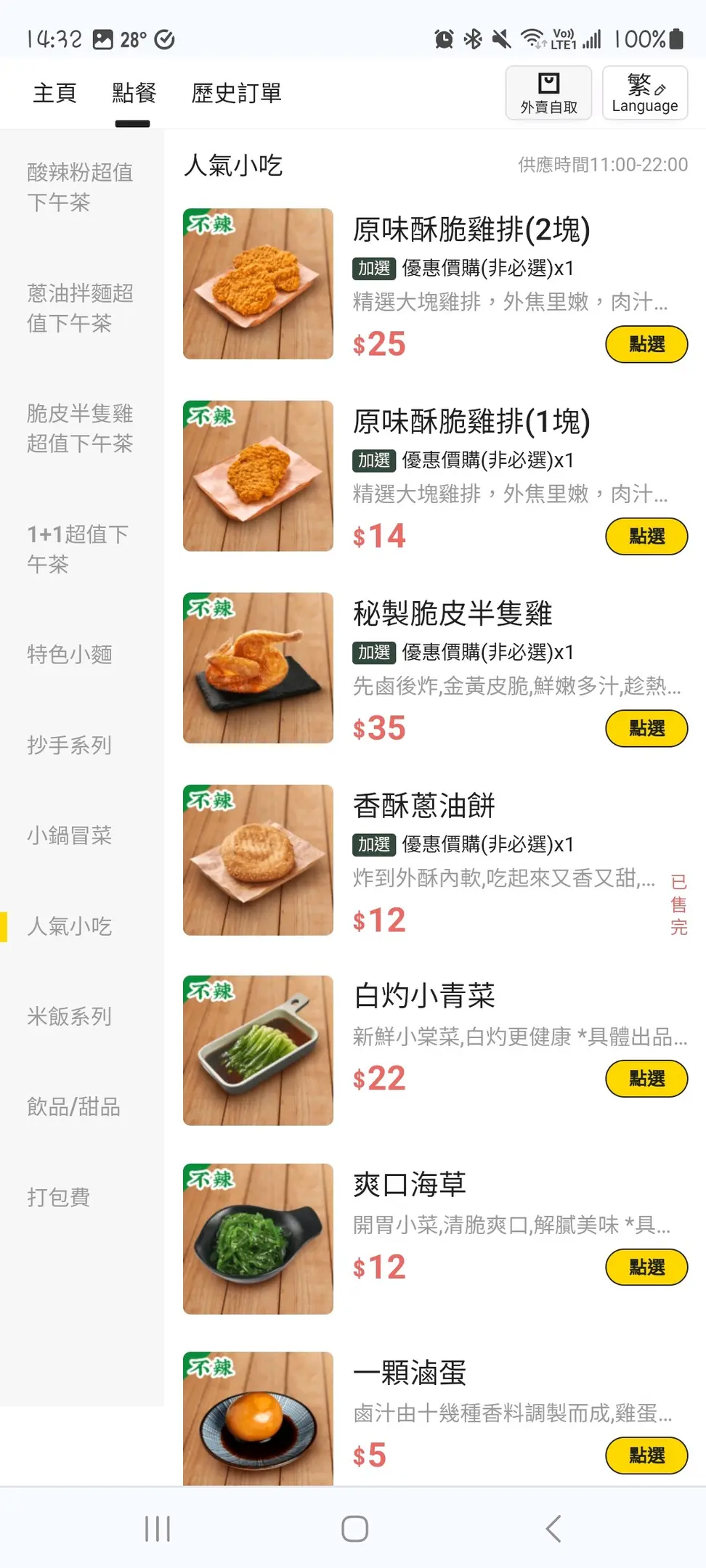Tap 點選 next to 白灼小青菜
This screenshot has height=1568, width=706.
[646, 1079]
